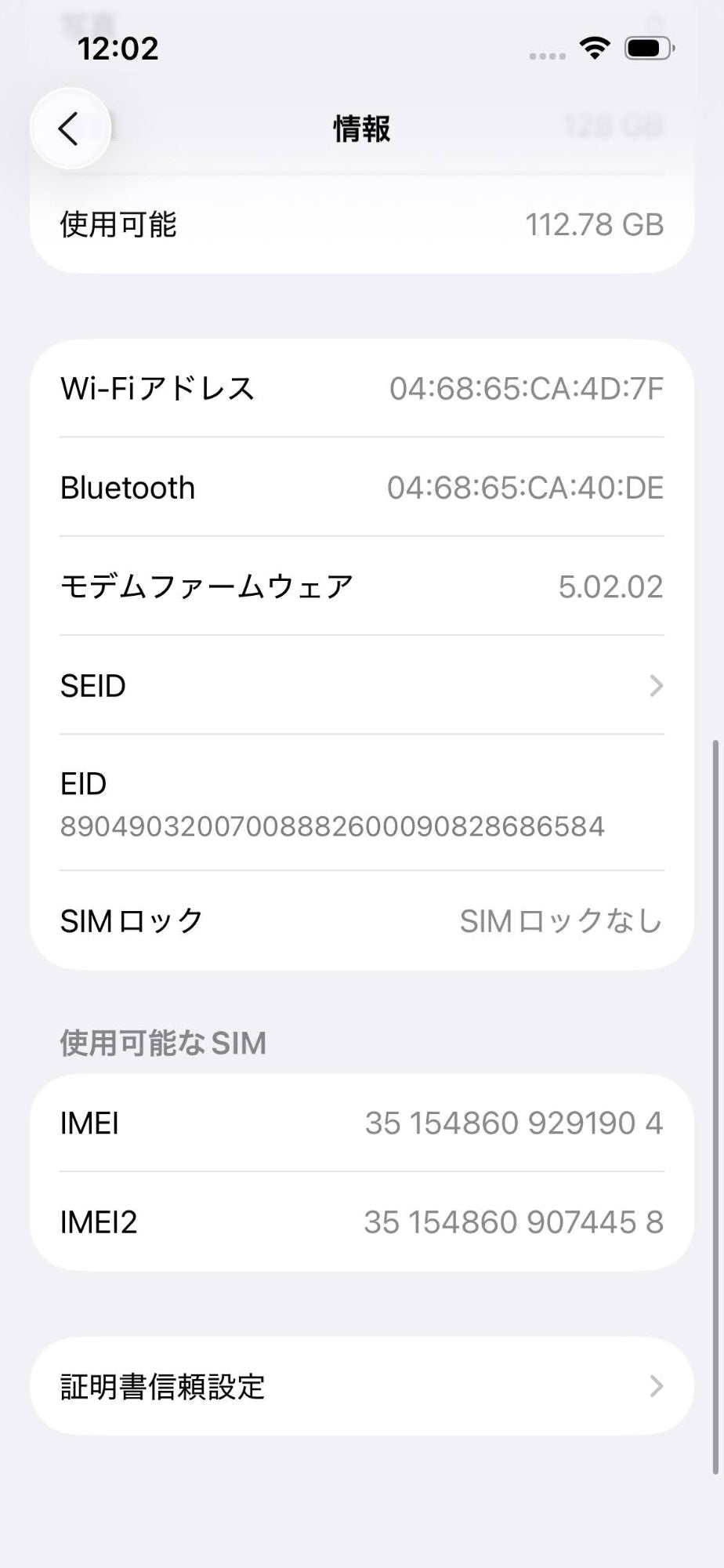
Task: Tap the back chevron to return
Action: click(69, 128)
